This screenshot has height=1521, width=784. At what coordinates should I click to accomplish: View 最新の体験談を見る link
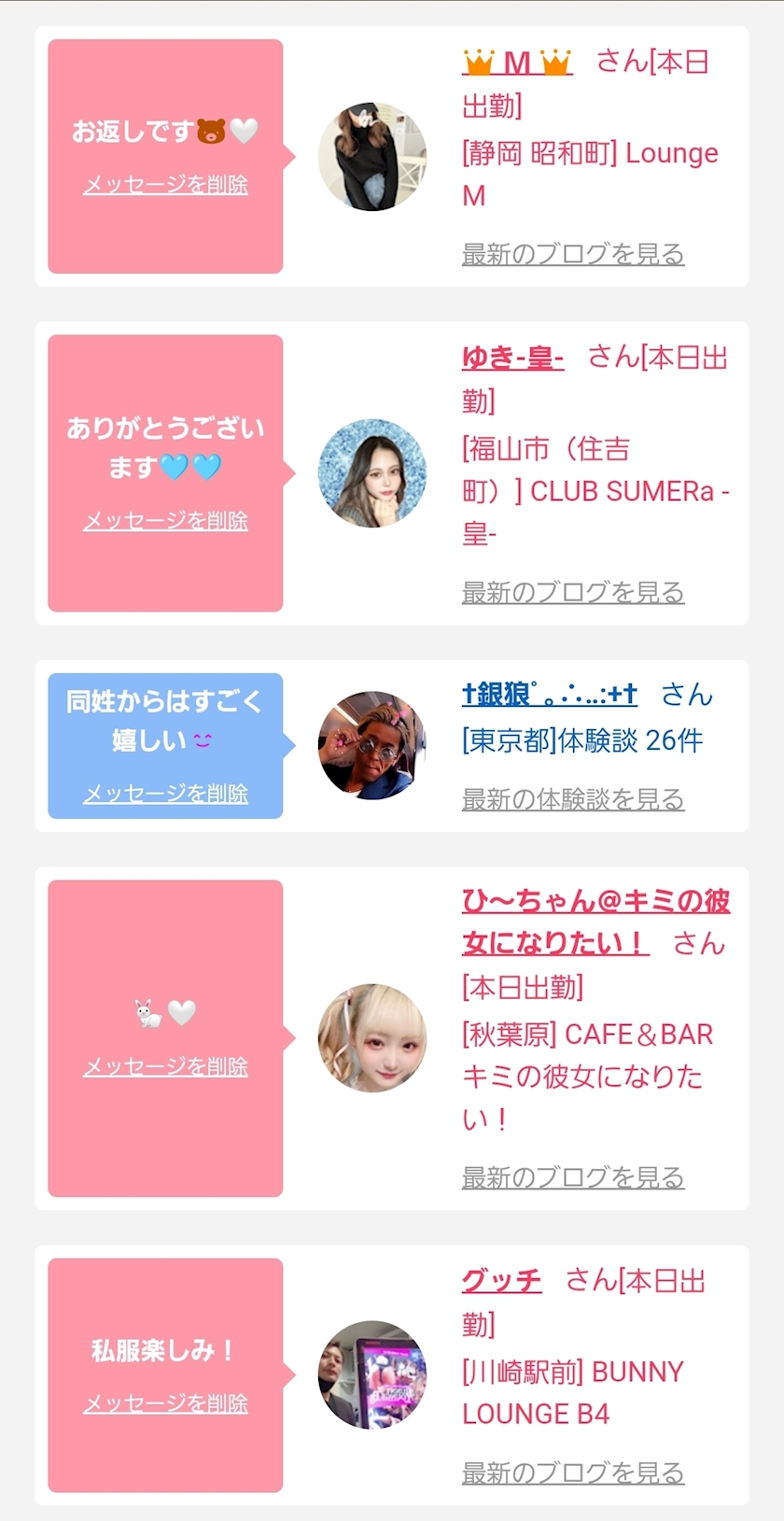click(x=573, y=798)
